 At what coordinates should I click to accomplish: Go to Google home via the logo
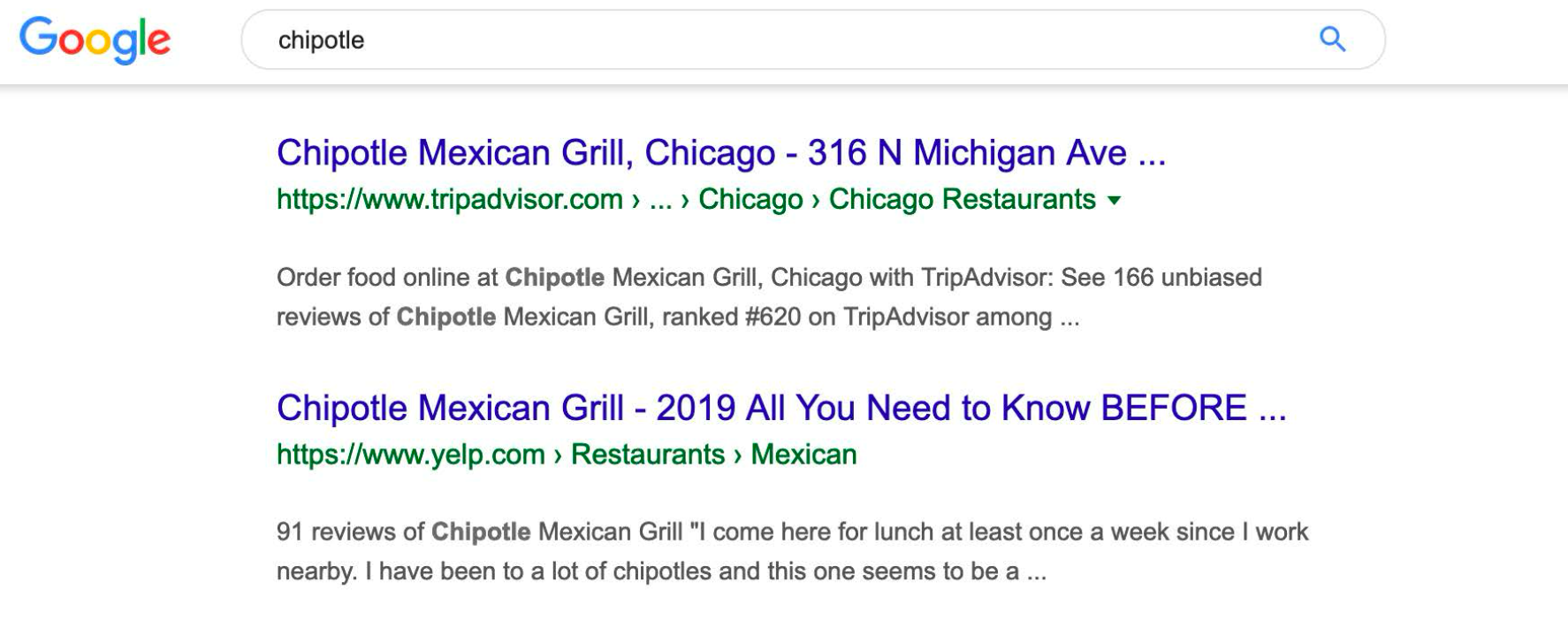coord(95,40)
